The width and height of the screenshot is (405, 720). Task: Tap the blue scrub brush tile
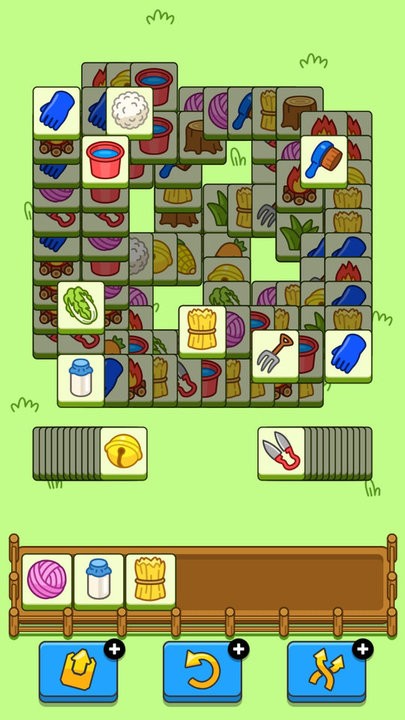[324, 162]
